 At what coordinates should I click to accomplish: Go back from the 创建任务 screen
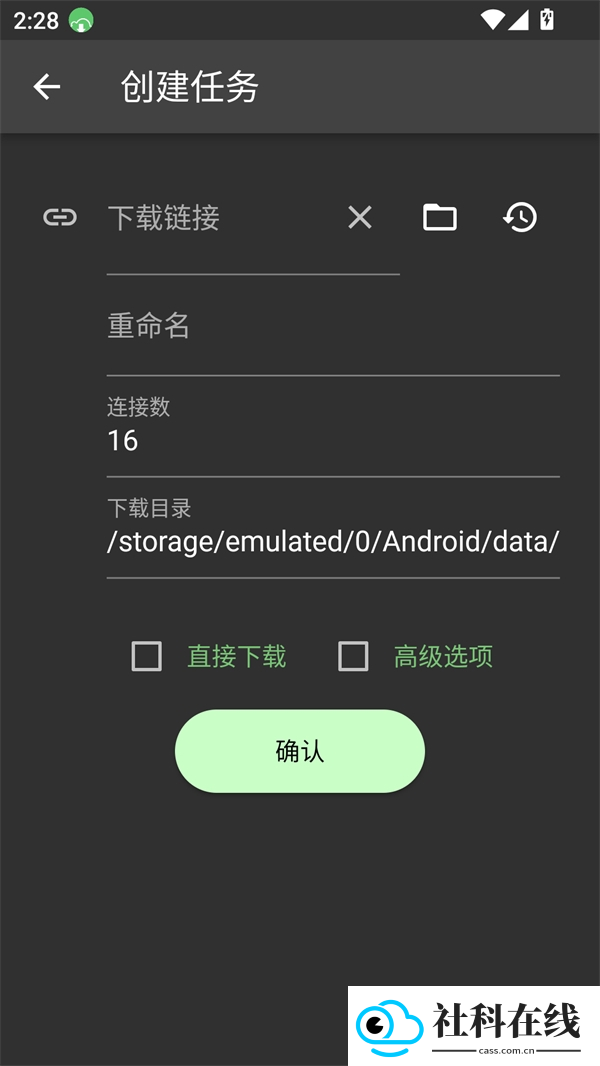coord(47,87)
